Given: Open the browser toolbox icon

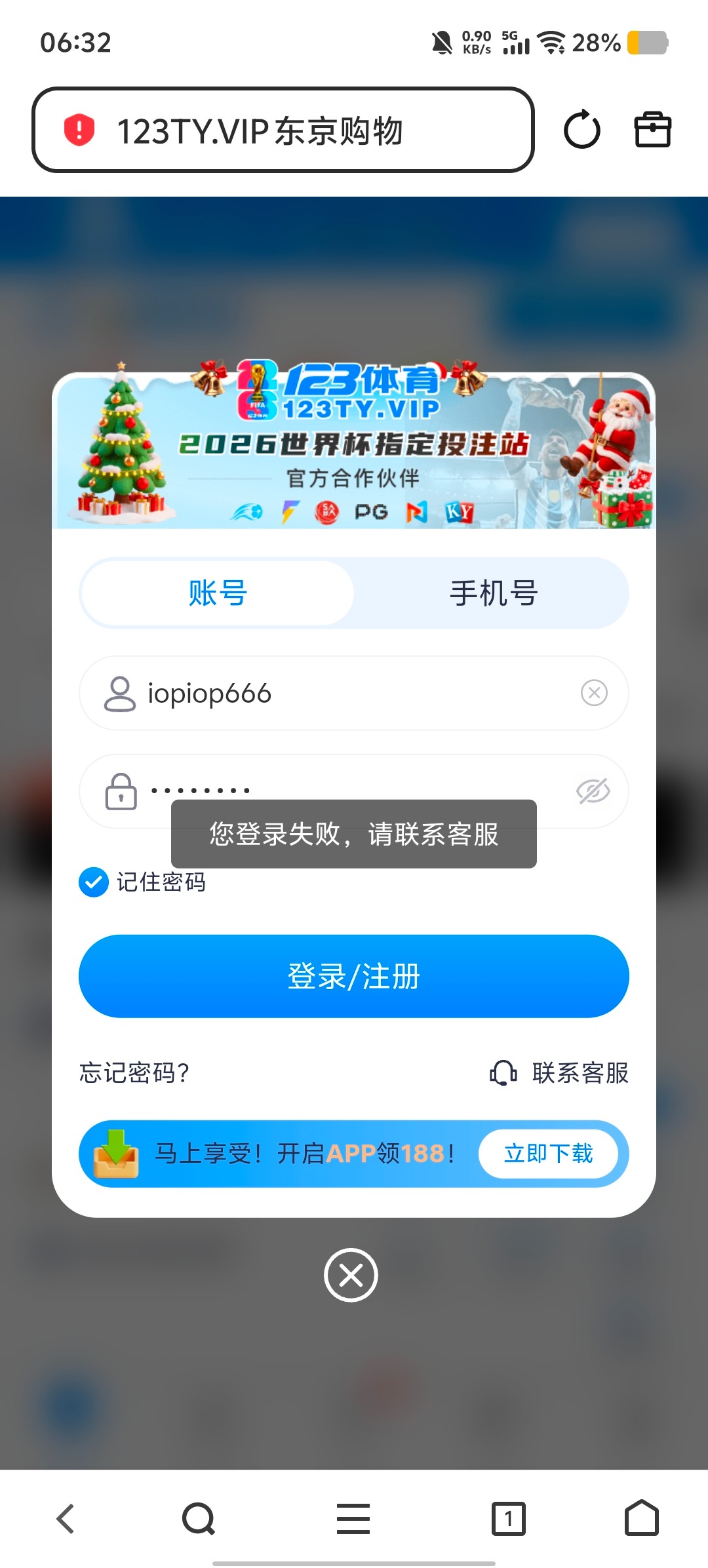Looking at the screenshot, I should click(x=652, y=130).
